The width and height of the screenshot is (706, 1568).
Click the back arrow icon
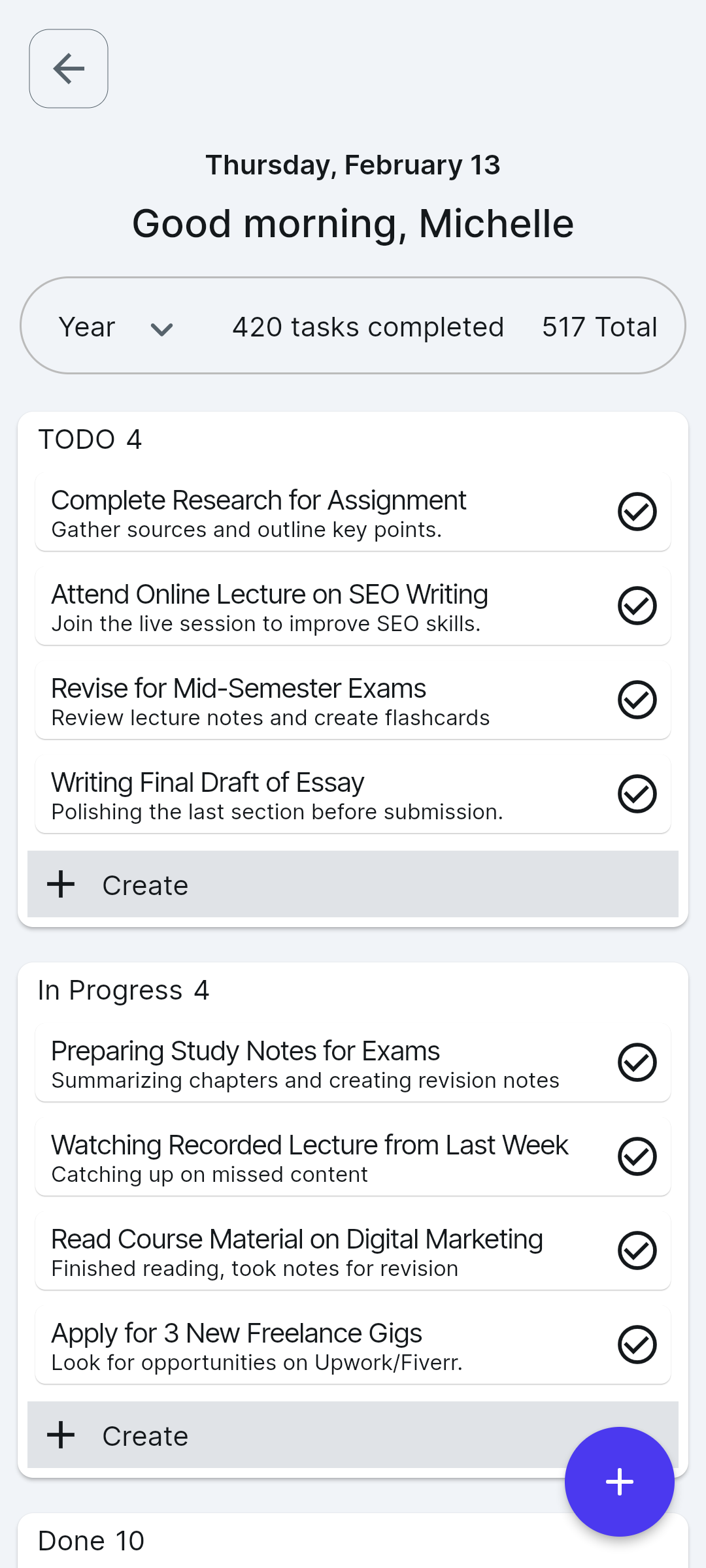pos(68,68)
